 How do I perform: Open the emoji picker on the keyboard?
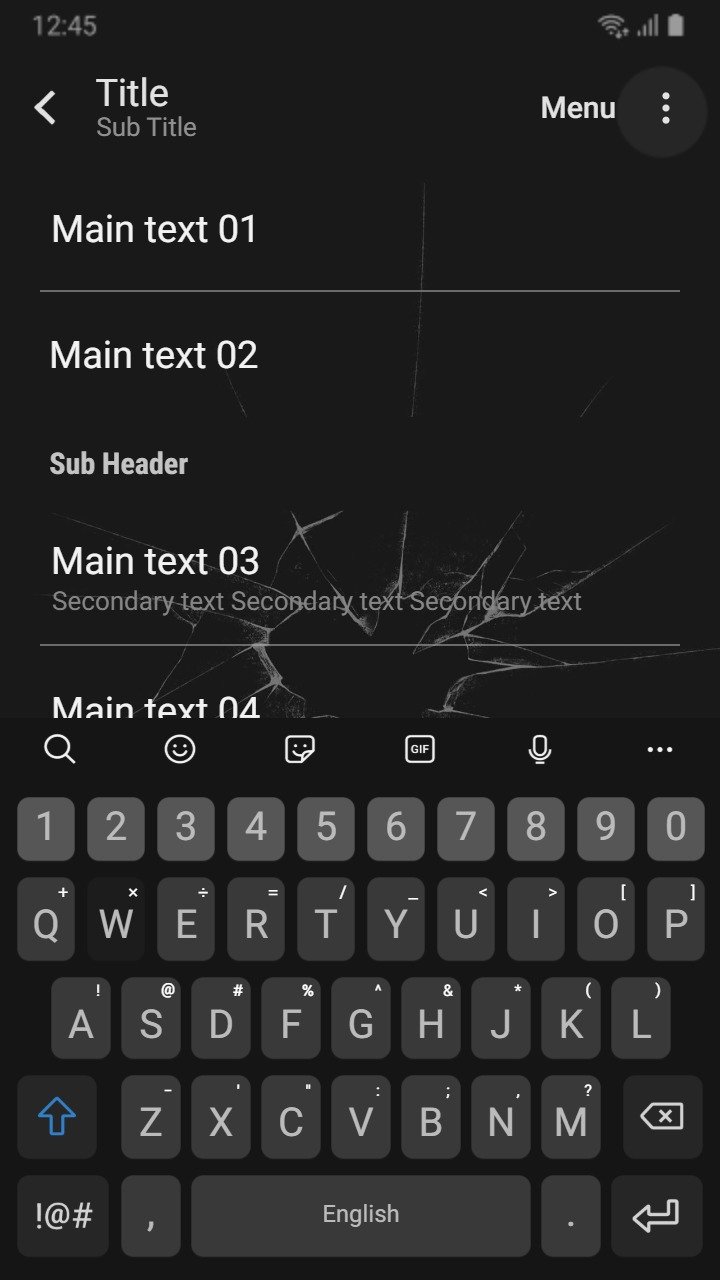tap(180, 749)
